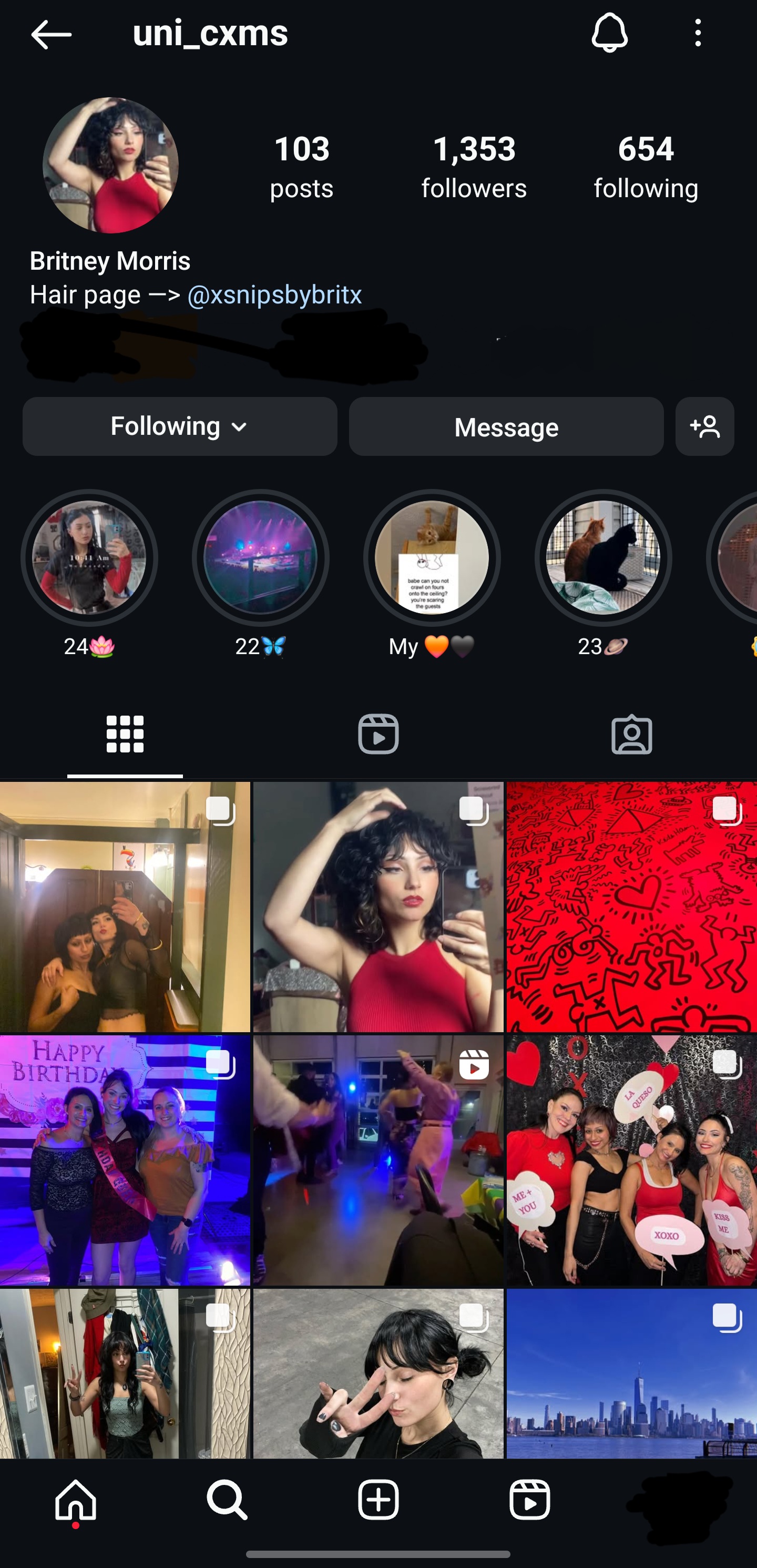Go to the Home feed
Screen dimensions: 757x1568
click(76, 1500)
